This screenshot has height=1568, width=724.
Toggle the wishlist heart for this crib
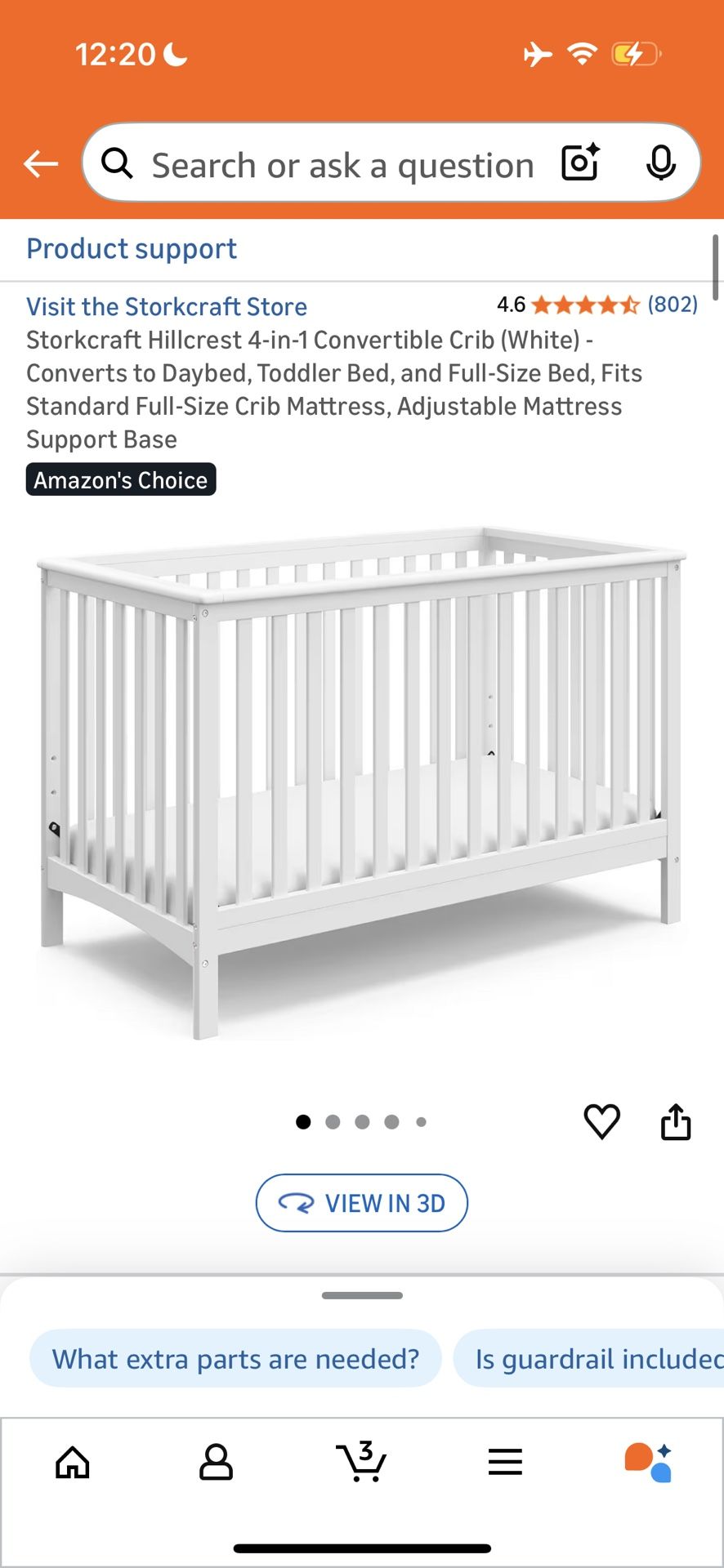point(602,1120)
